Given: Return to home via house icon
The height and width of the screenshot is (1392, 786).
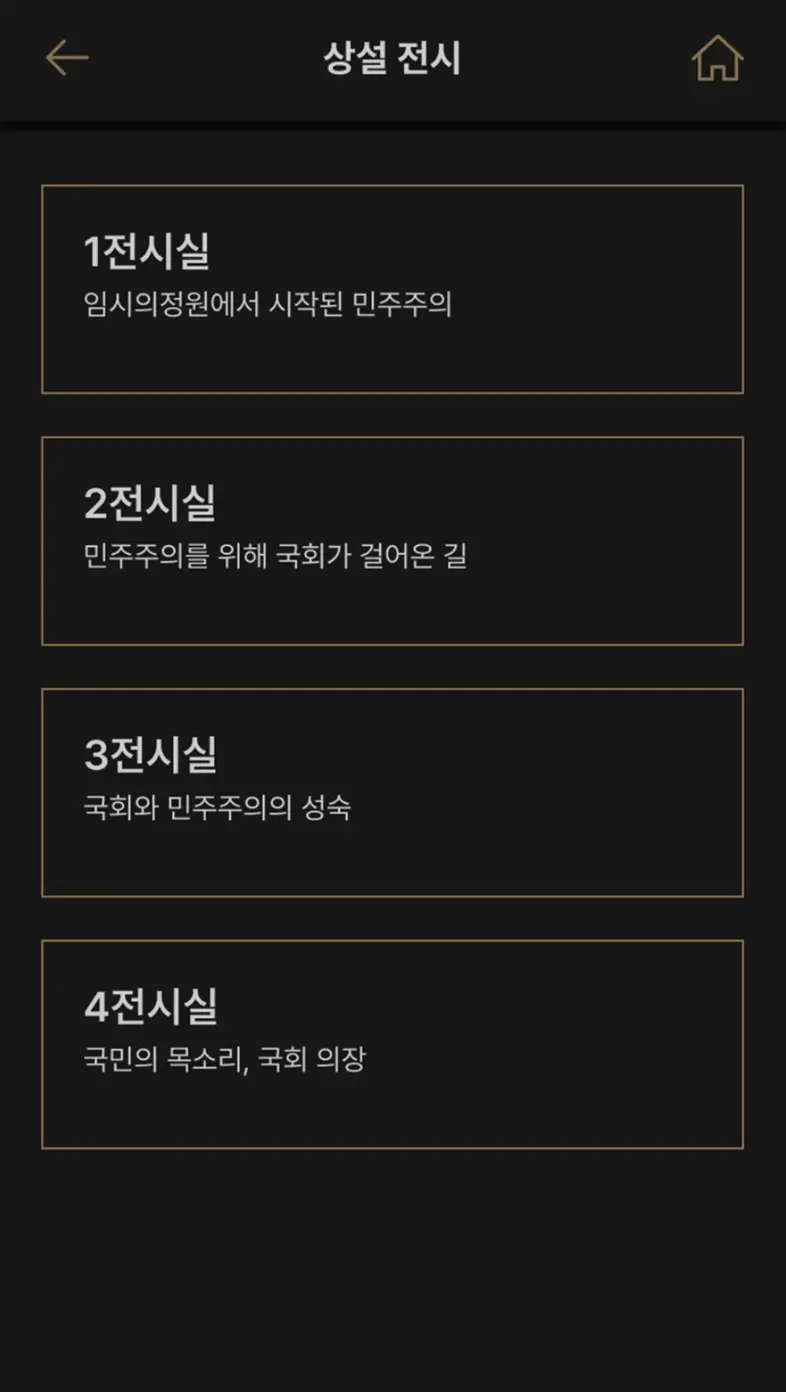Looking at the screenshot, I should coord(717,58).
